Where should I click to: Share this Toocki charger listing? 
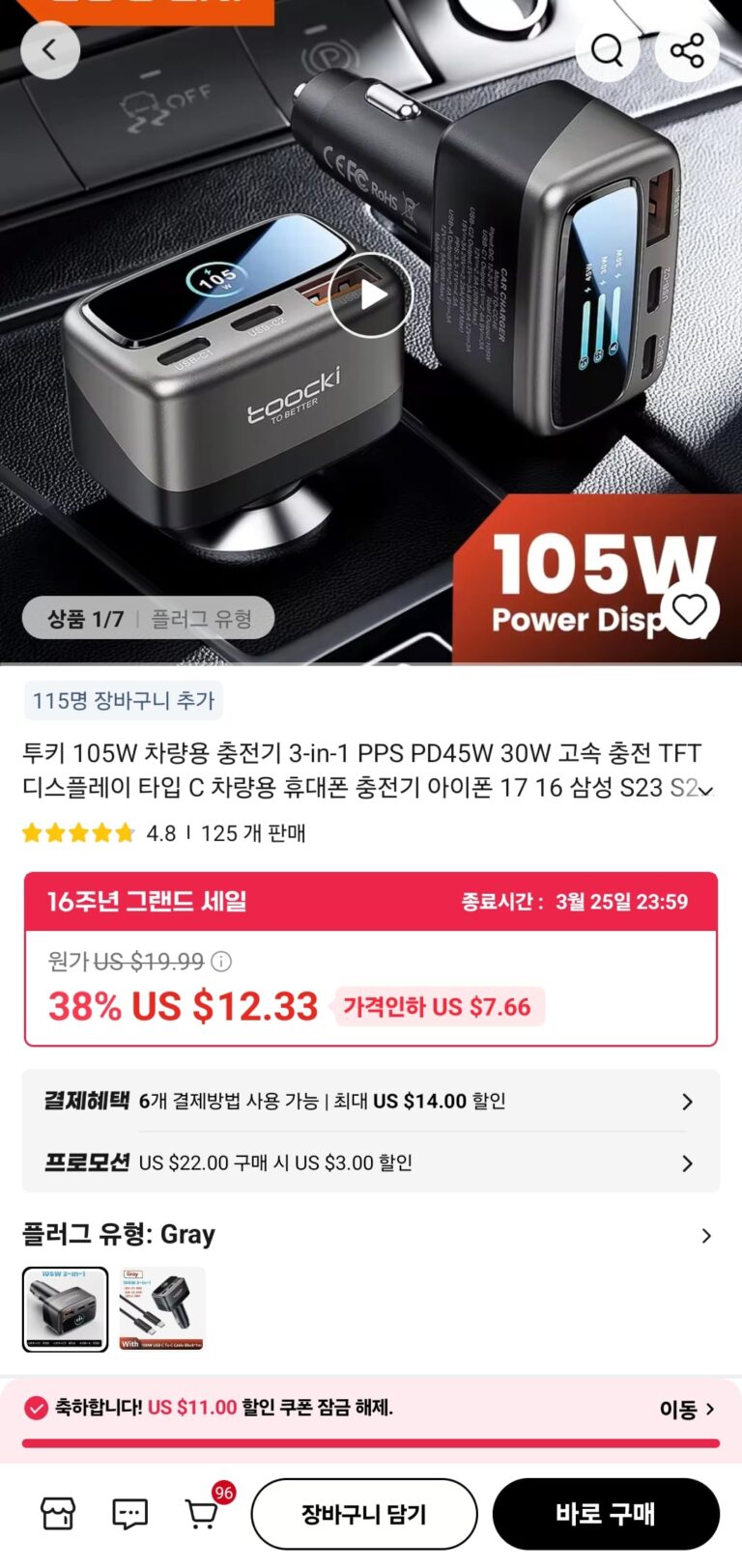[687, 49]
